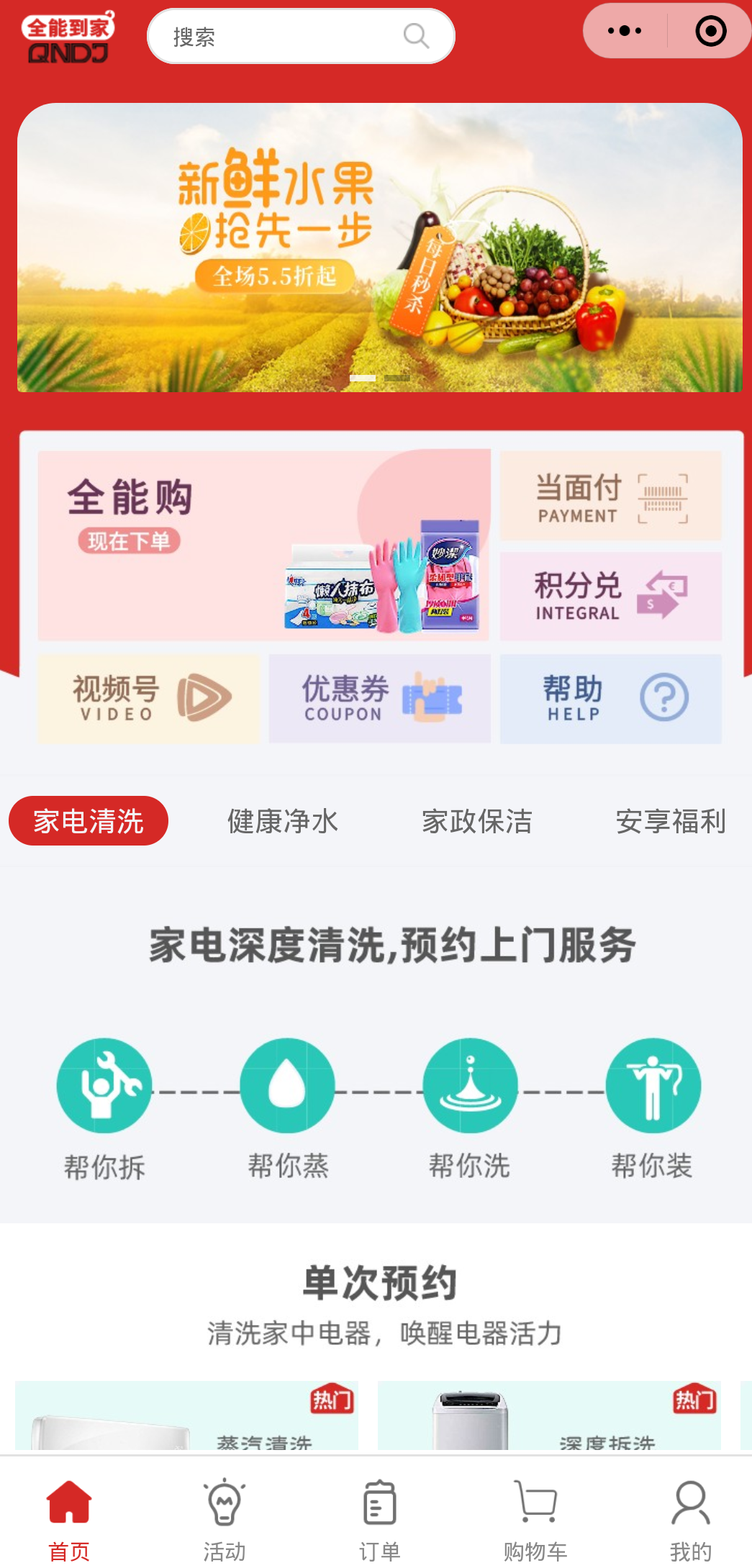Viewport: 752px width, 1568px height.
Task: Open the 视频号 video tile
Action: [x=149, y=698]
